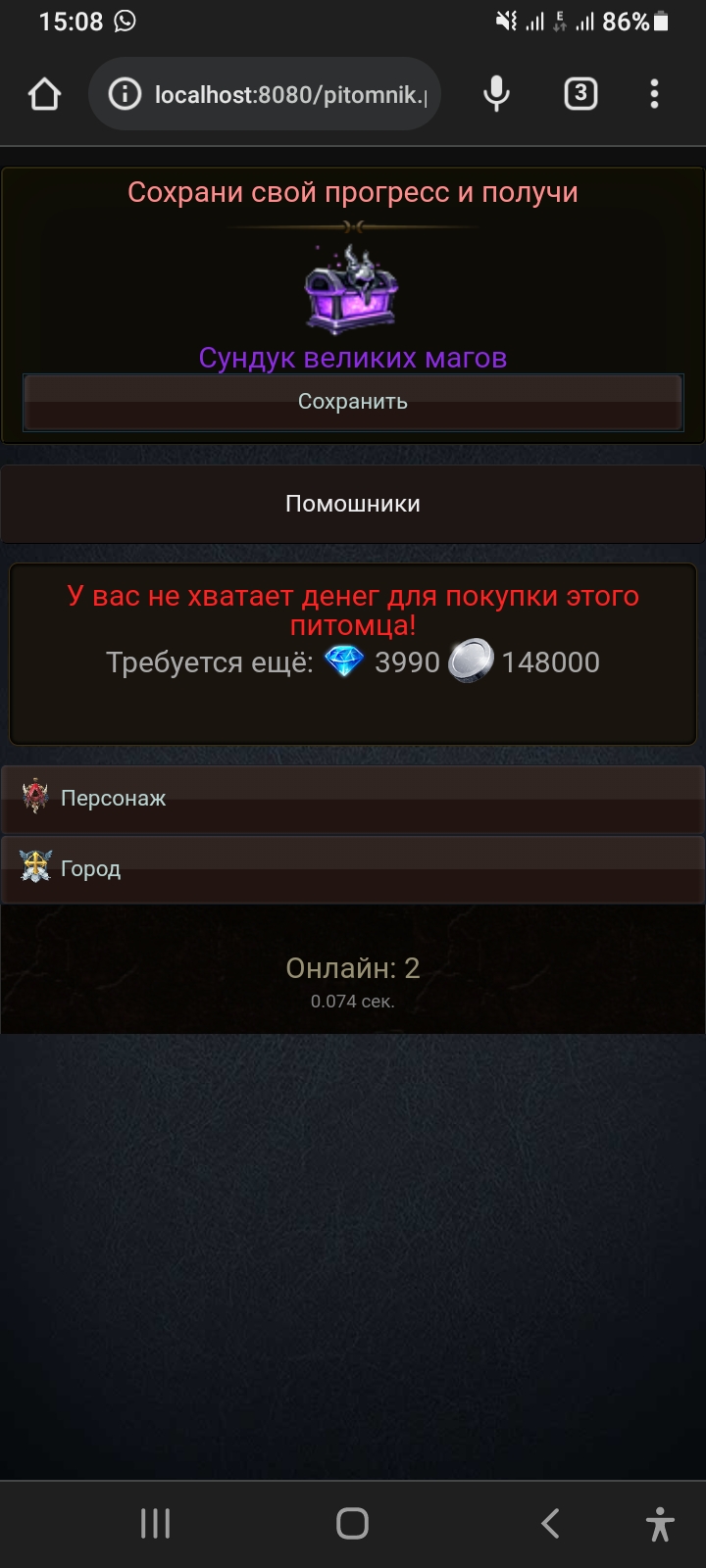The width and height of the screenshot is (706, 1568).
Task: Tap the Сохранить button
Action: 353,402
